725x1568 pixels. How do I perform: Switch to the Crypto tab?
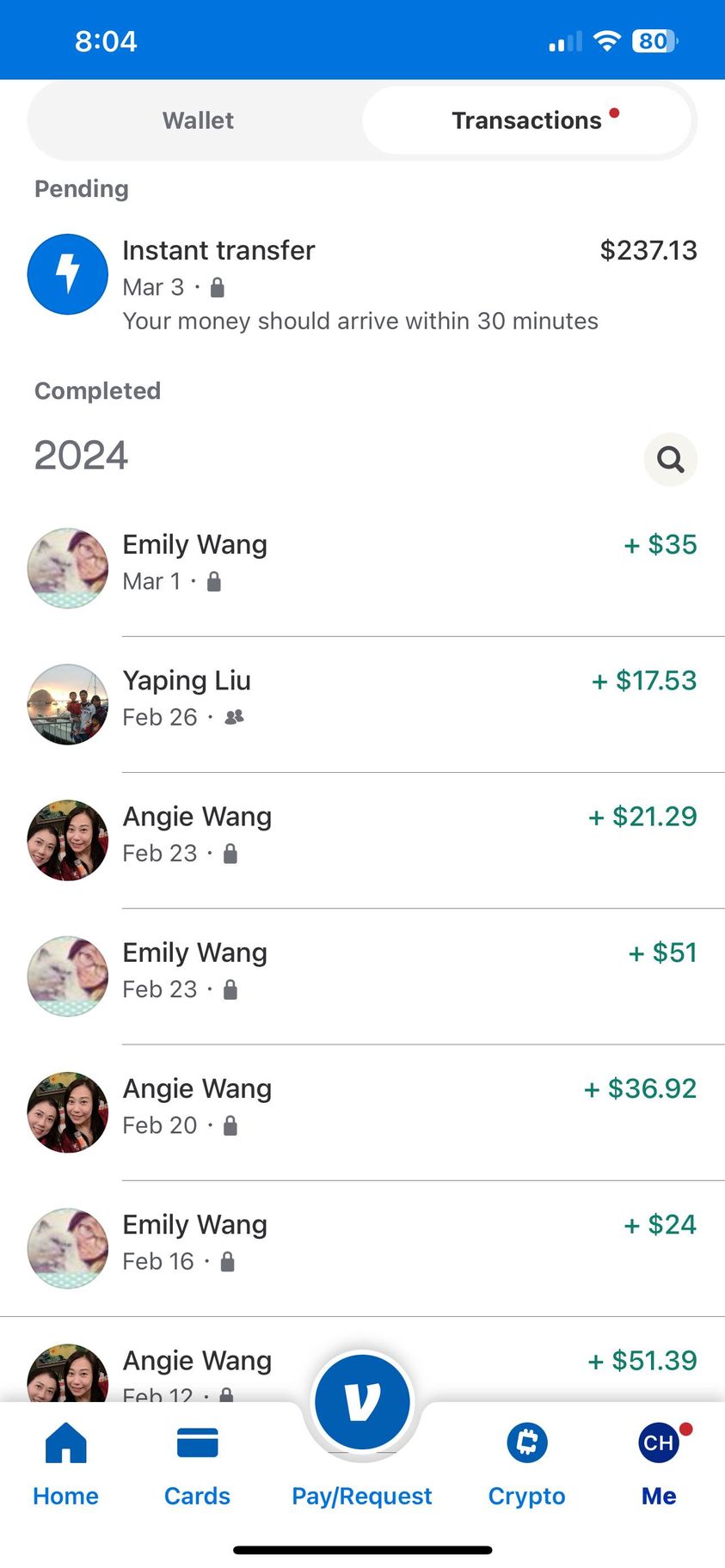[x=526, y=1461]
